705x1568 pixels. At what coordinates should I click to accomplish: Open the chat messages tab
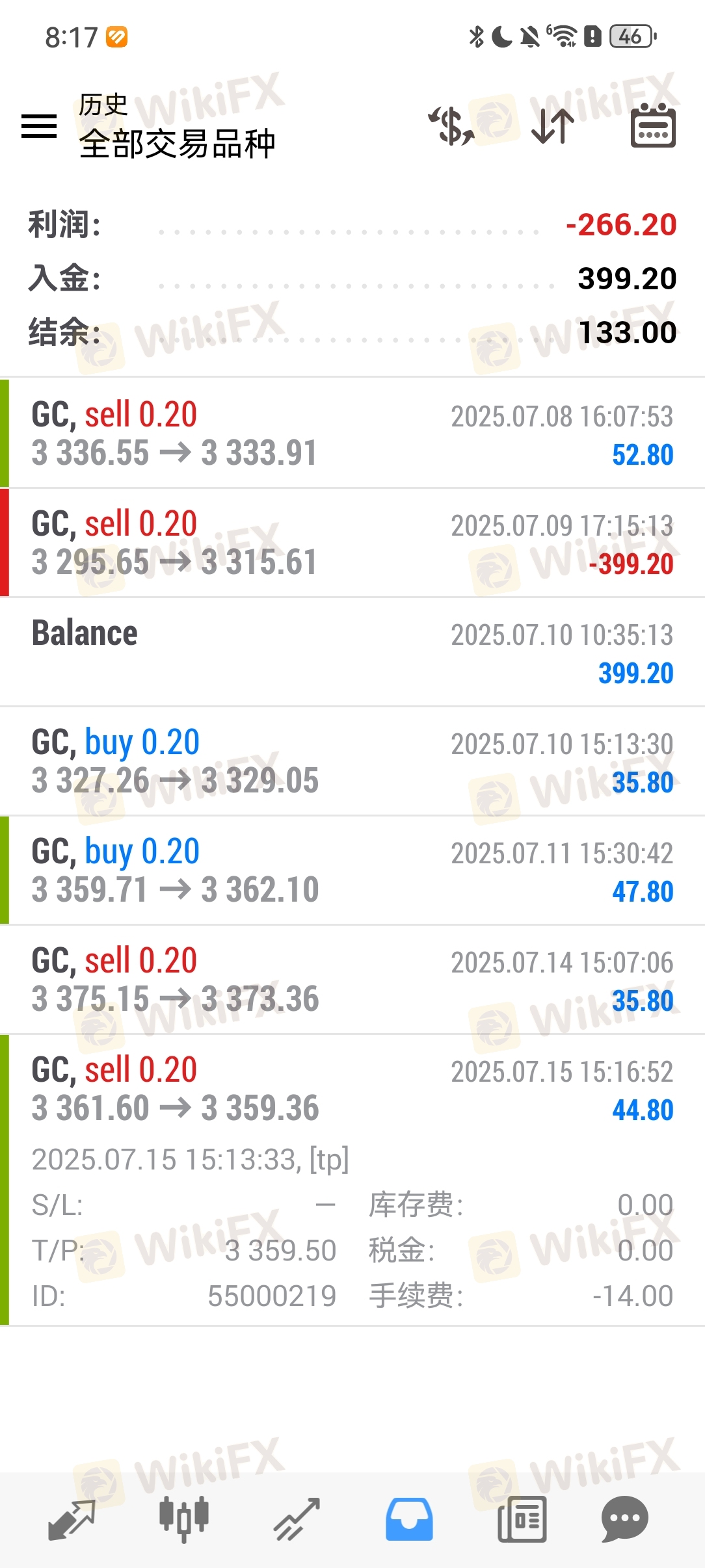[625, 1519]
